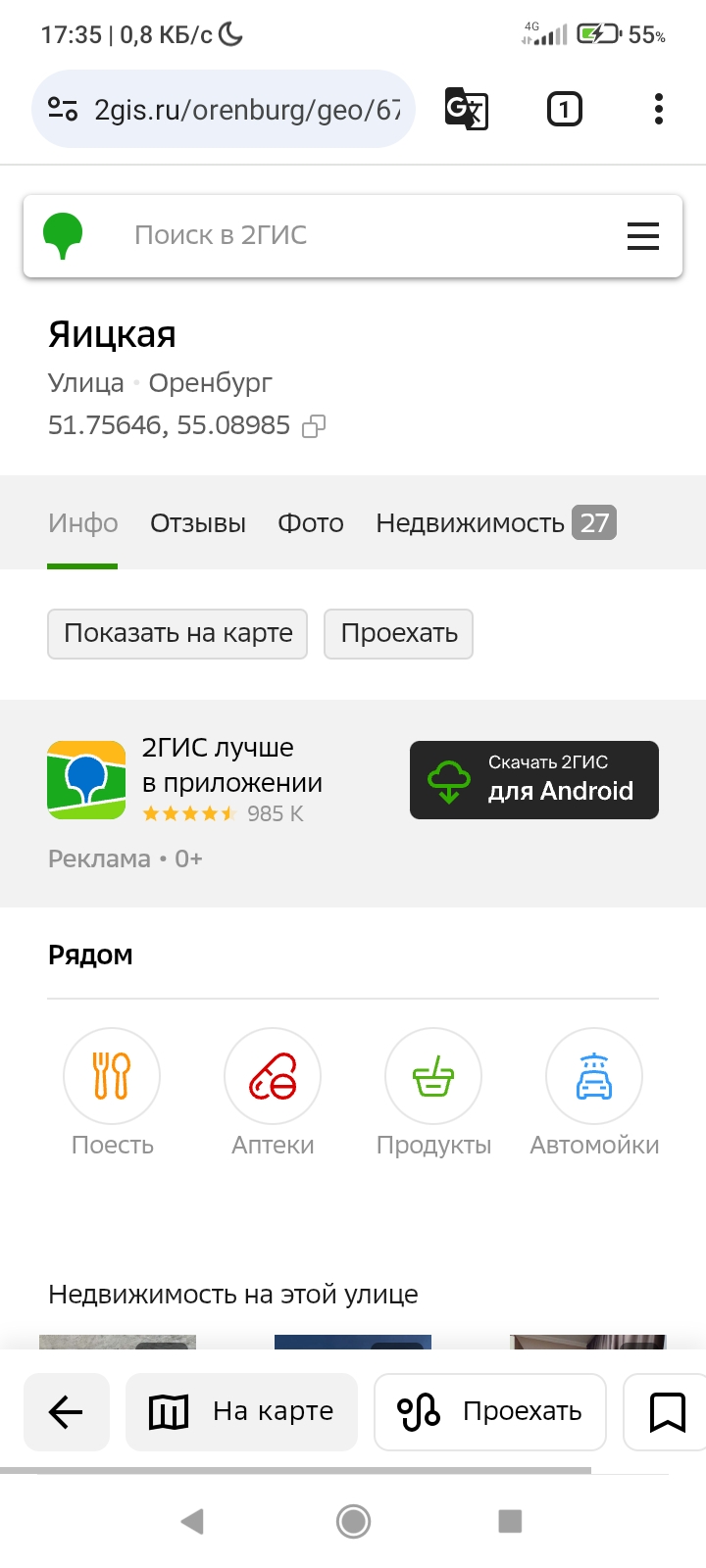Tap the Показать на карте button
706x1568 pixels.
pos(177,634)
